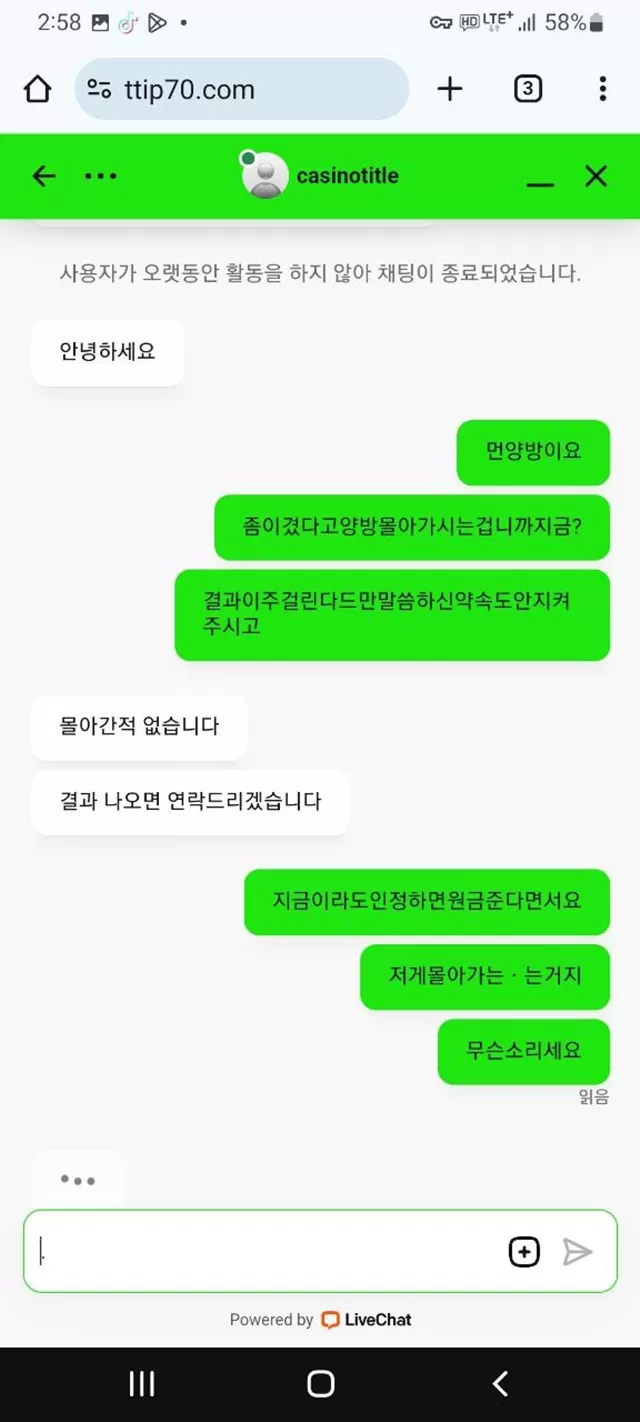Tap the system back button
This screenshot has height=1422, width=640.
pos(500,1384)
